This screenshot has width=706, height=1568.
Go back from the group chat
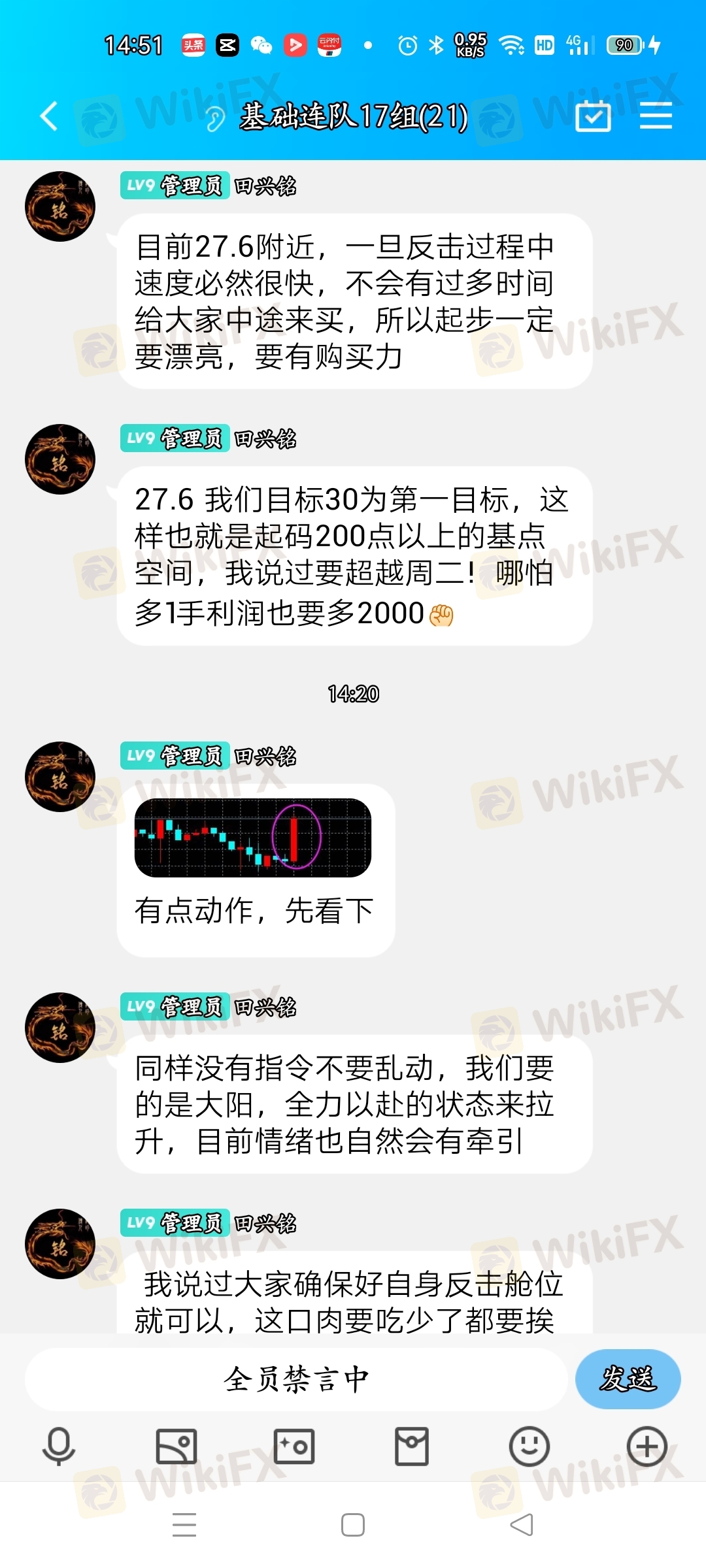[50, 117]
